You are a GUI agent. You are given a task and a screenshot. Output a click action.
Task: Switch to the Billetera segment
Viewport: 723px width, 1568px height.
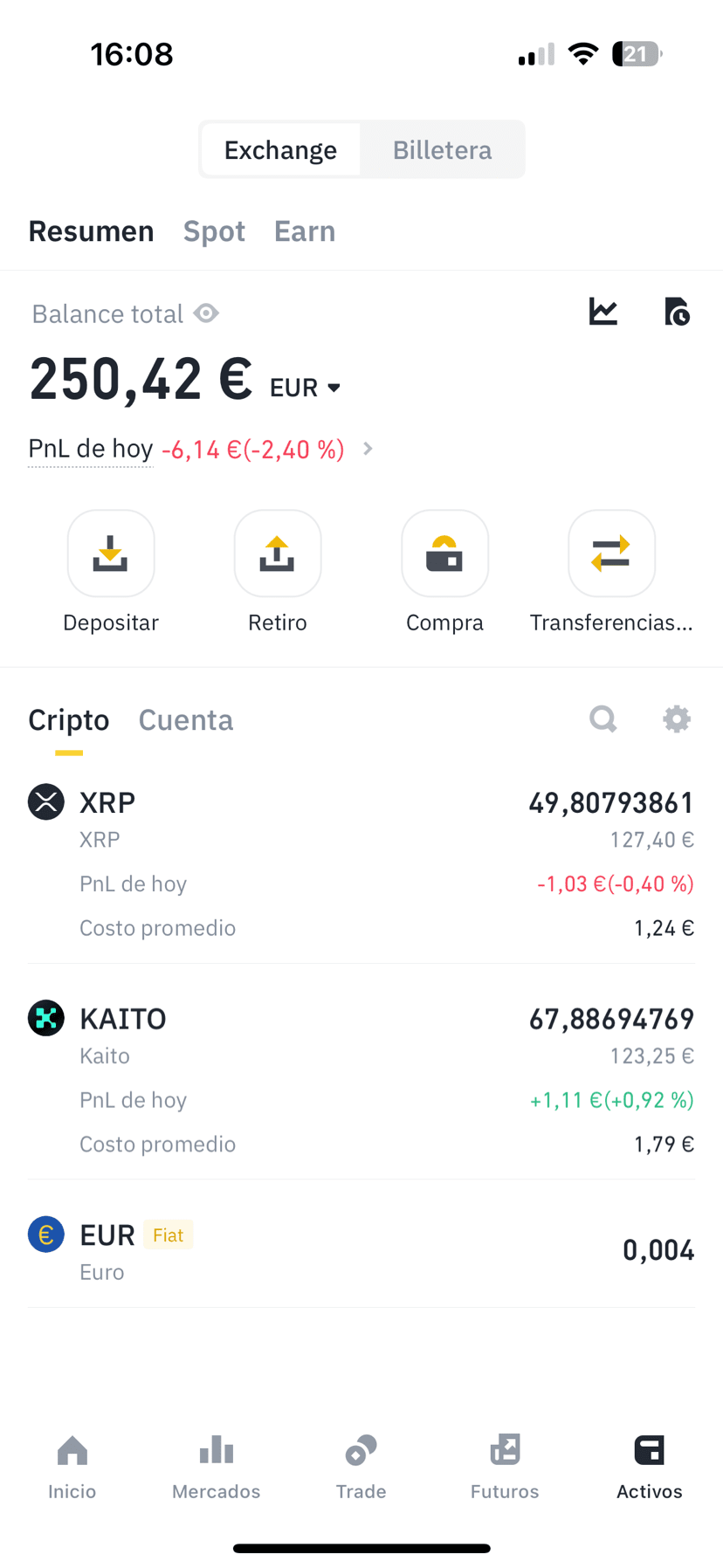tap(442, 150)
